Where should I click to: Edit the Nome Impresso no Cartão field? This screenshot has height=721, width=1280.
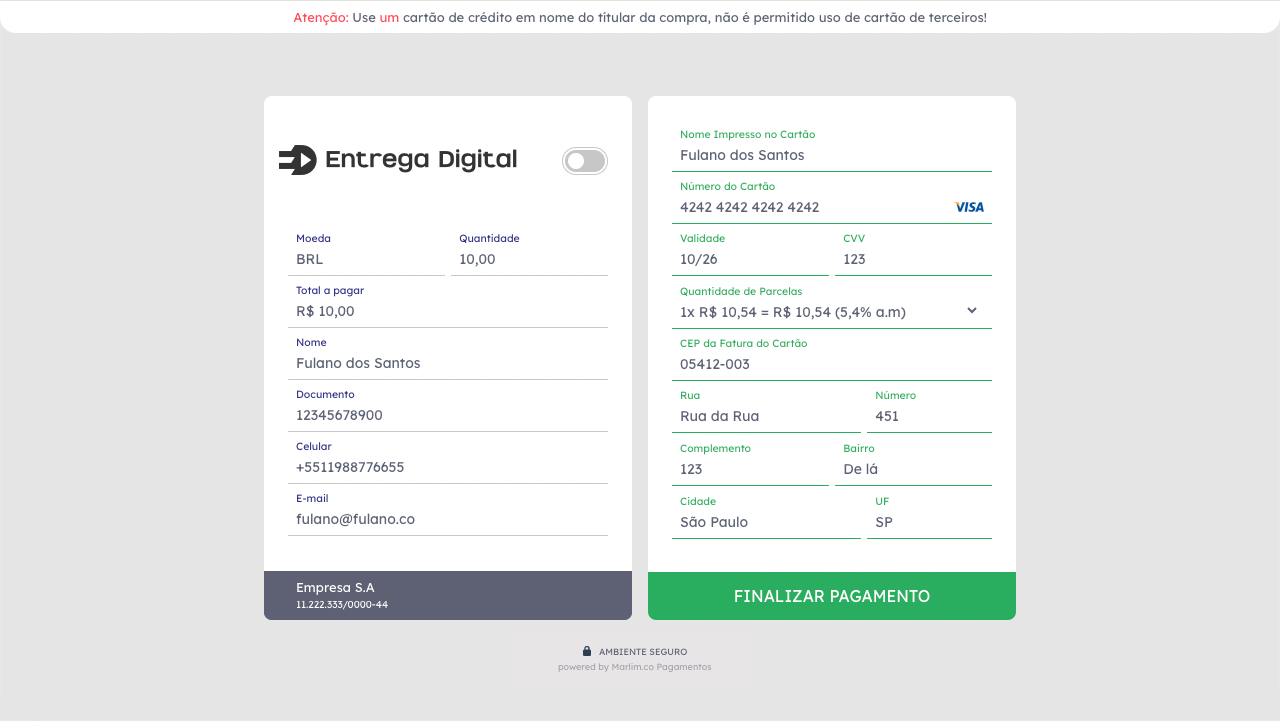coord(830,155)
